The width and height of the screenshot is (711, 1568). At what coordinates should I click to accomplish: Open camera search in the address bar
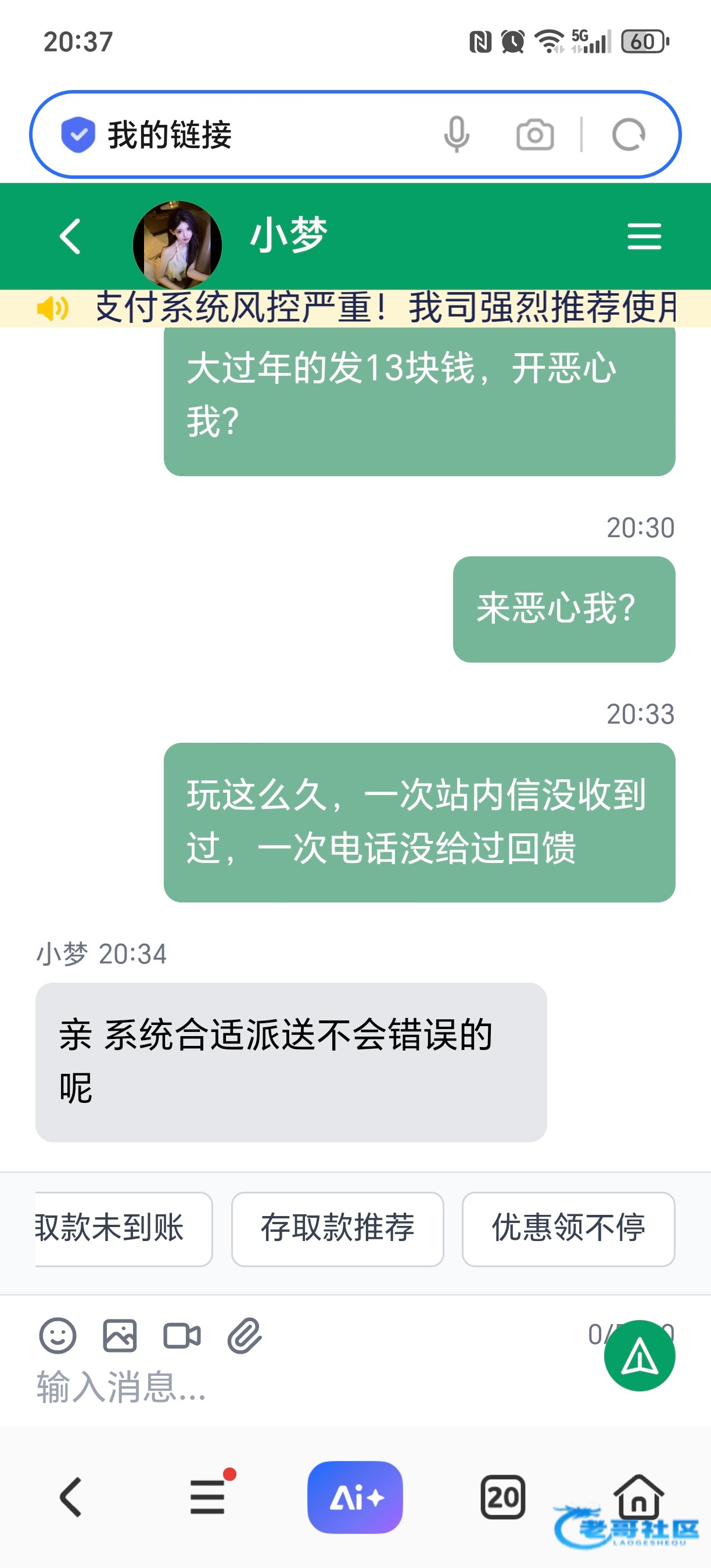[534, 135]
